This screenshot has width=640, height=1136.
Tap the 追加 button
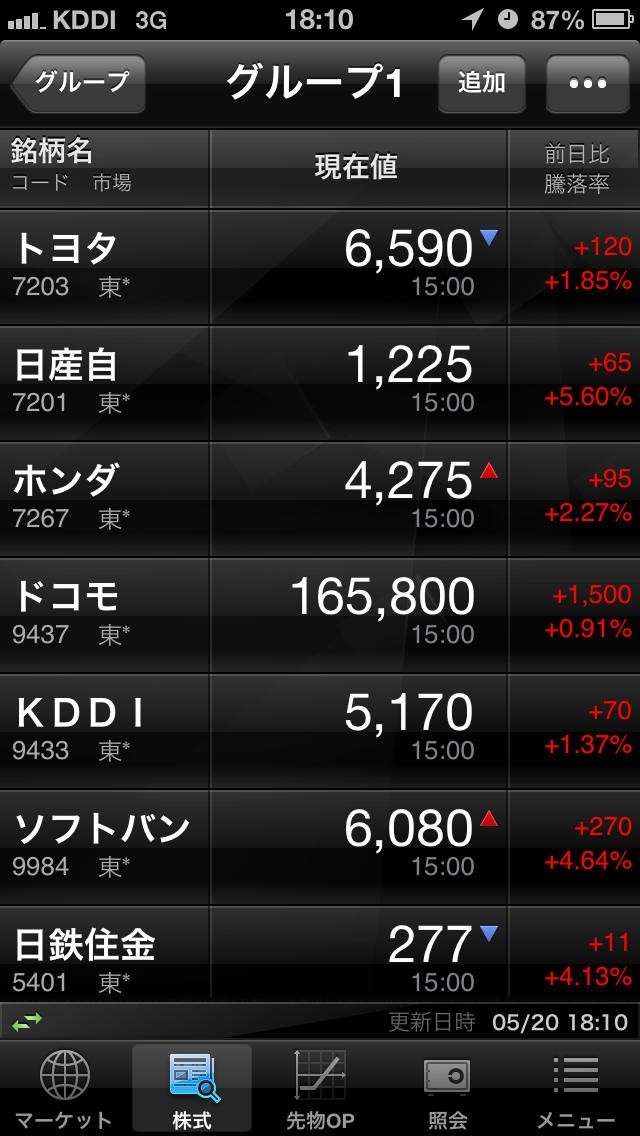tap(482, 83)
